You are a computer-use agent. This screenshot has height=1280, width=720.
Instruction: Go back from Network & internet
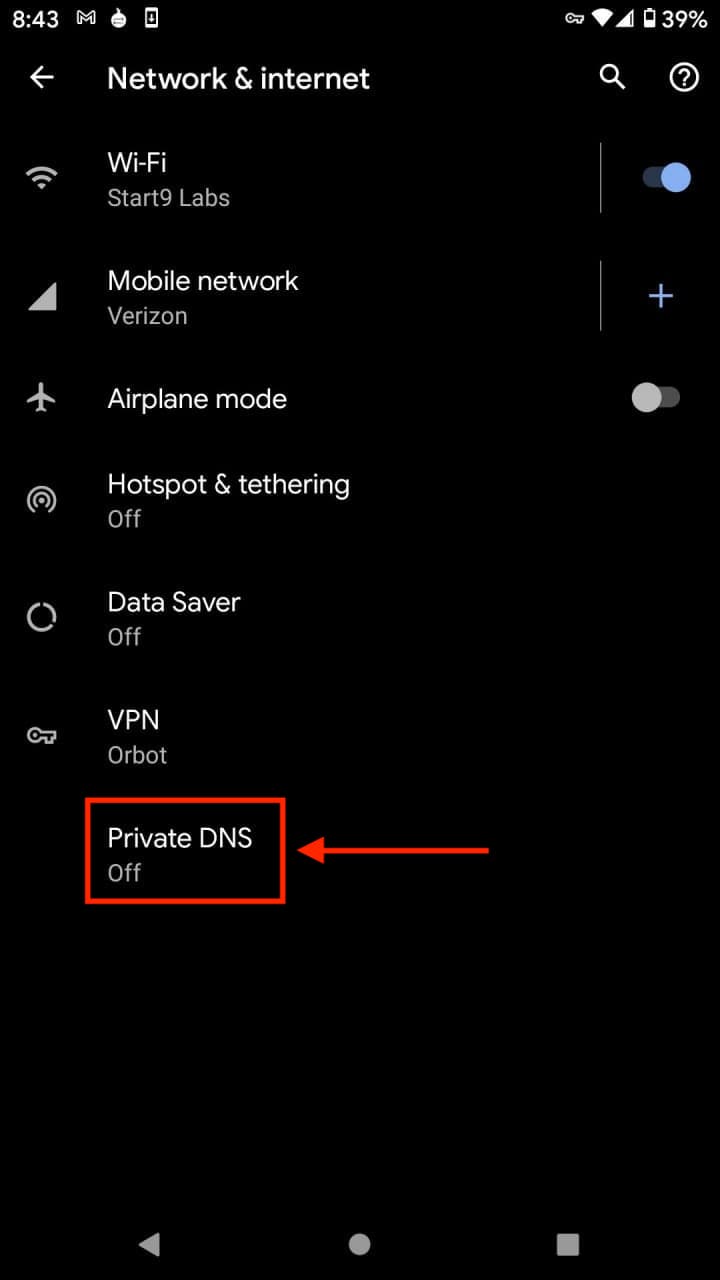tap(41, 78)
